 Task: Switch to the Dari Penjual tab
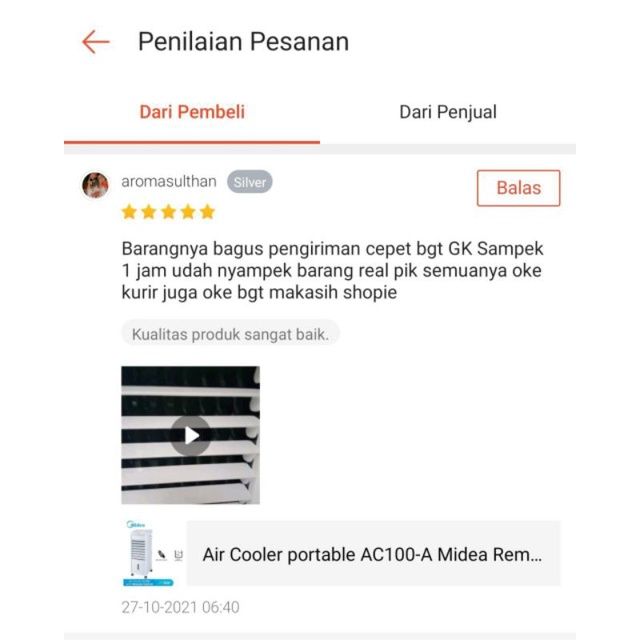[447, 112]
